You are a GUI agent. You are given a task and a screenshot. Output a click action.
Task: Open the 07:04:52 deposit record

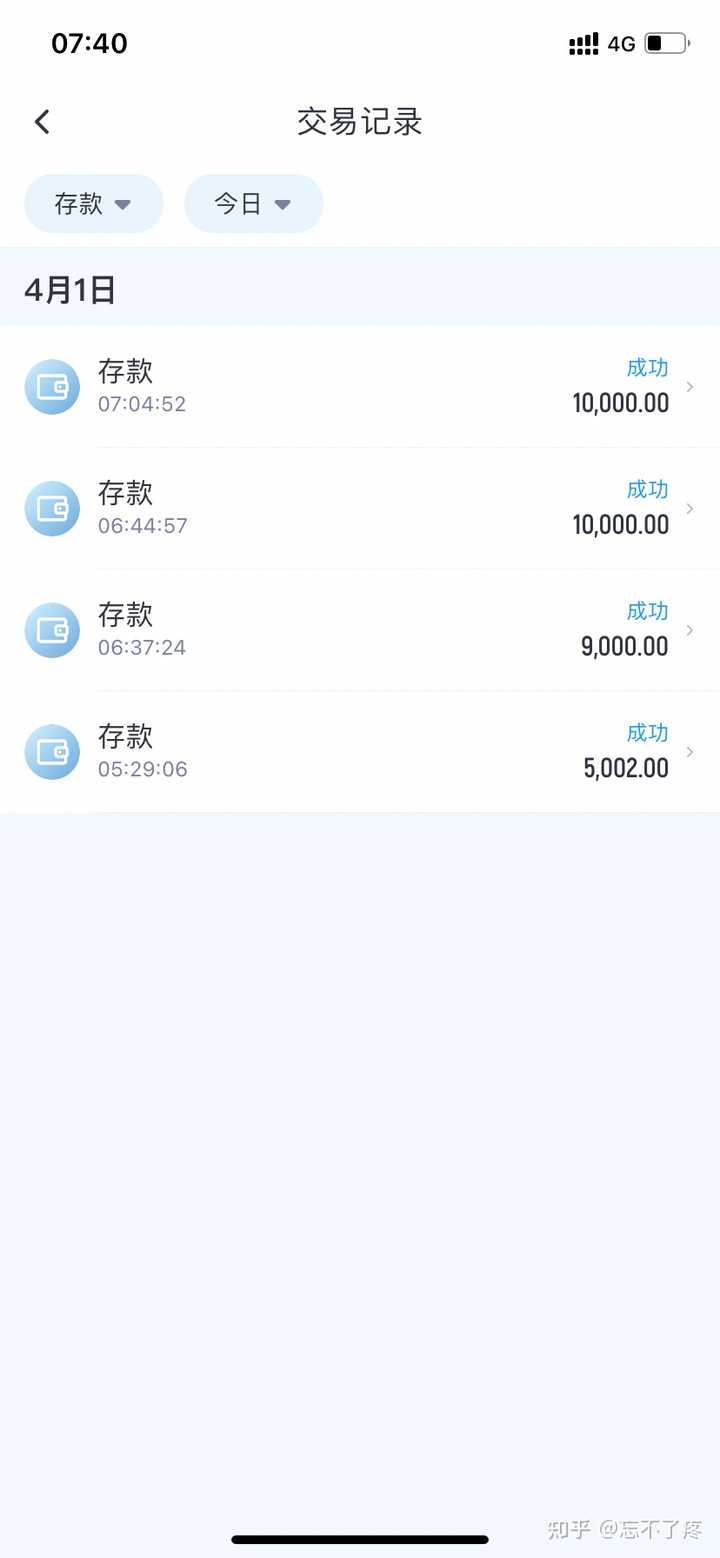click(x=360, y=387)
